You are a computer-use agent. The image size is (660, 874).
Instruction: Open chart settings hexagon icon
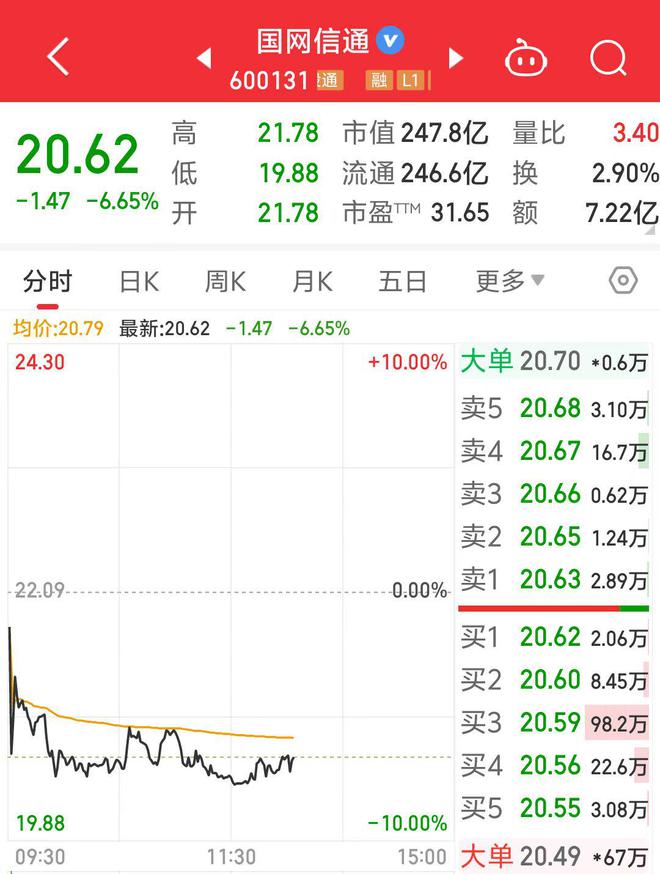[622, 281]
